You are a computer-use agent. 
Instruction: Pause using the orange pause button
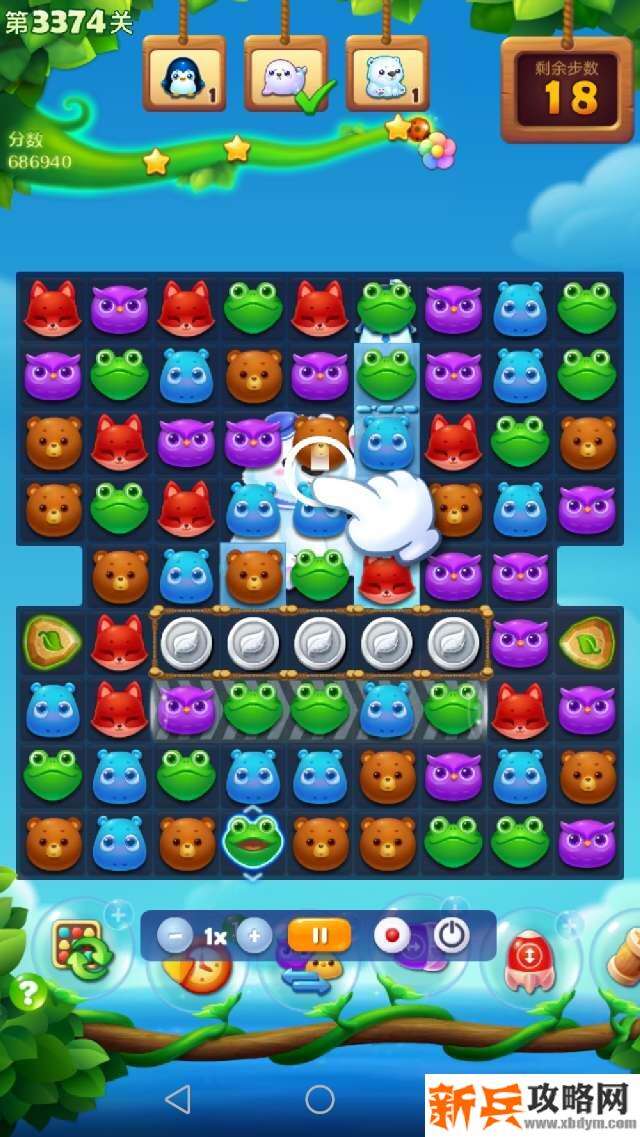(x=319, y=936)
